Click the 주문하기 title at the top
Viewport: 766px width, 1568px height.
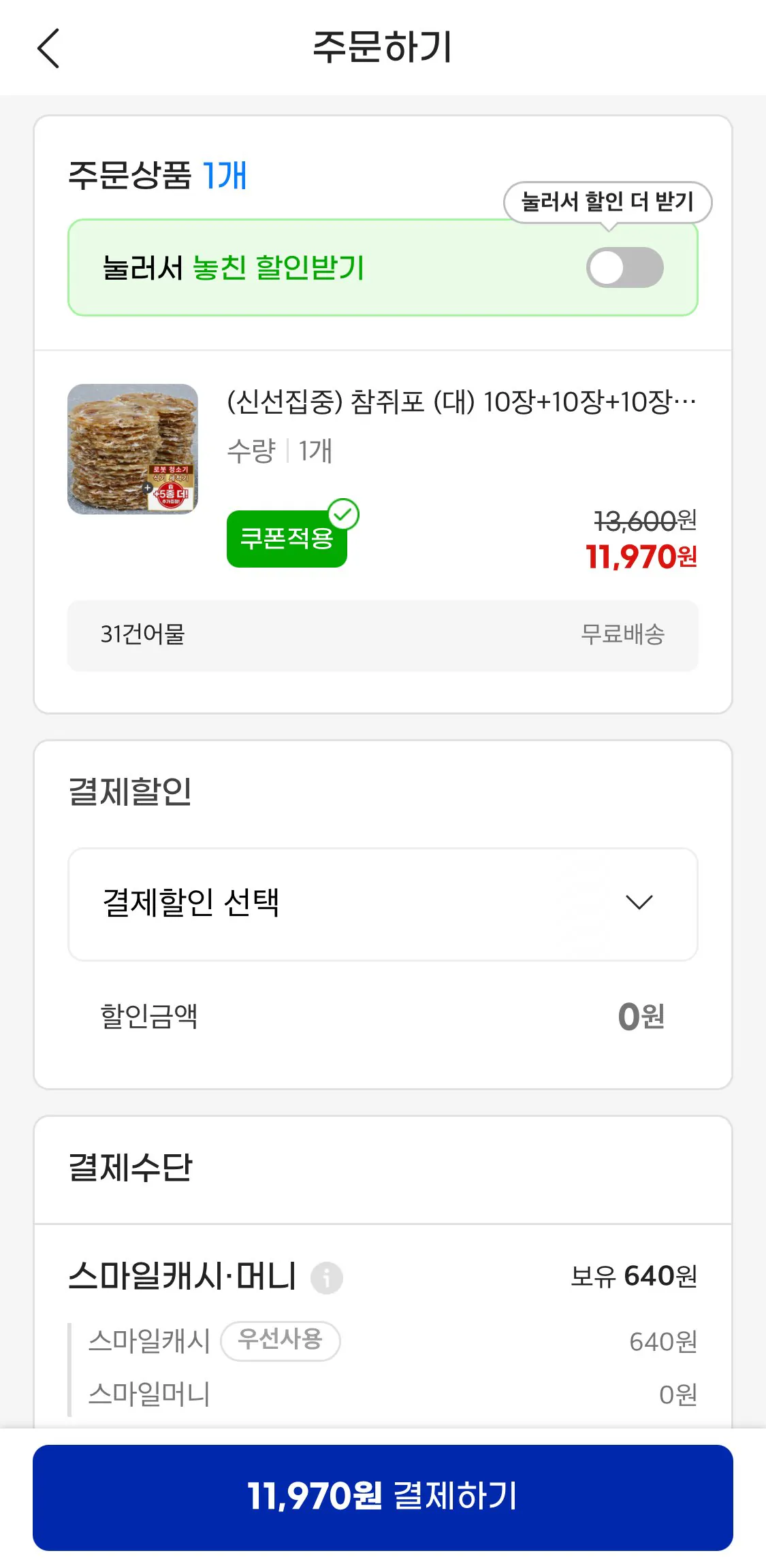coord(383,48)
